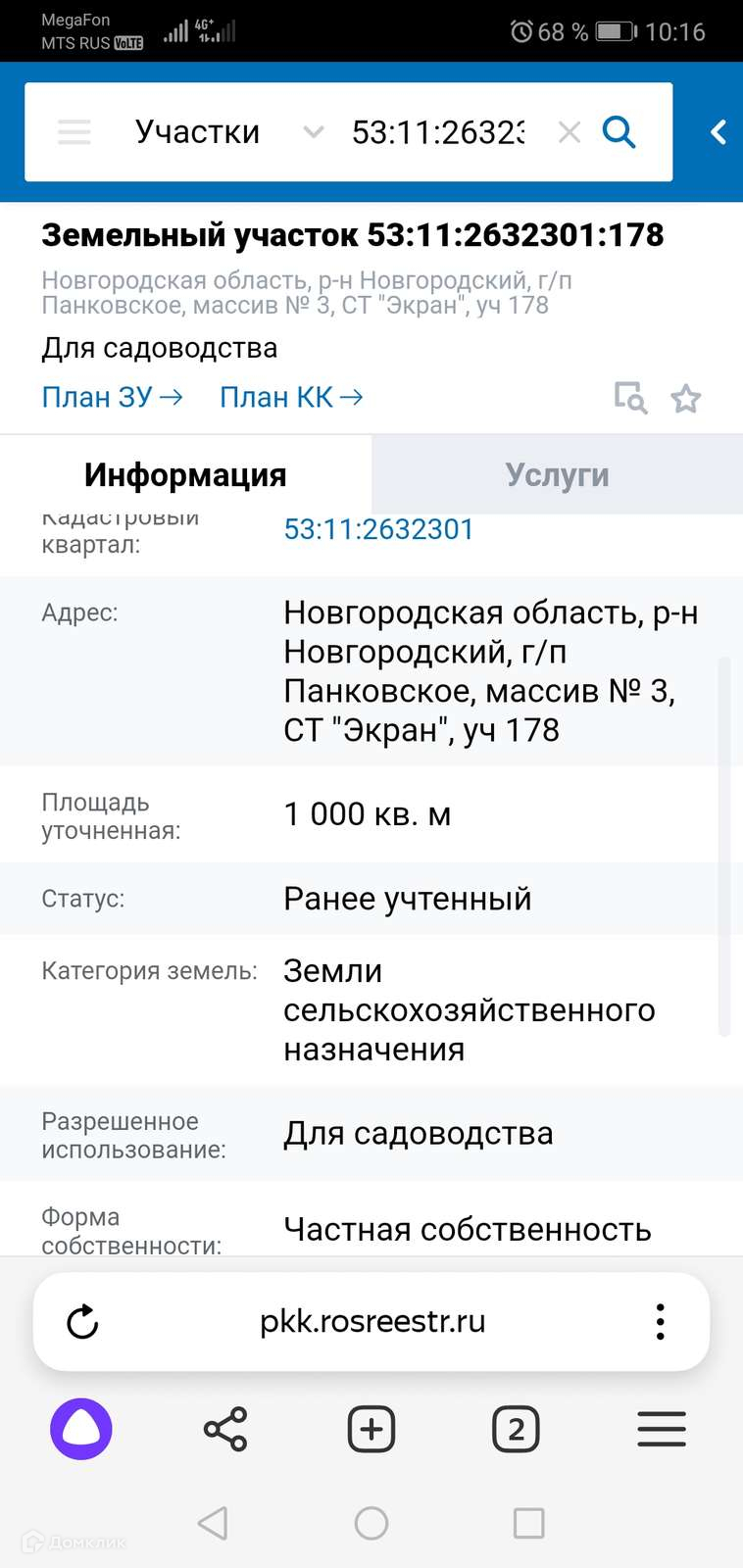The height and width of the screenshot is (1568, 743).
Task: View the two open tabs
Action: (516, 1429)
